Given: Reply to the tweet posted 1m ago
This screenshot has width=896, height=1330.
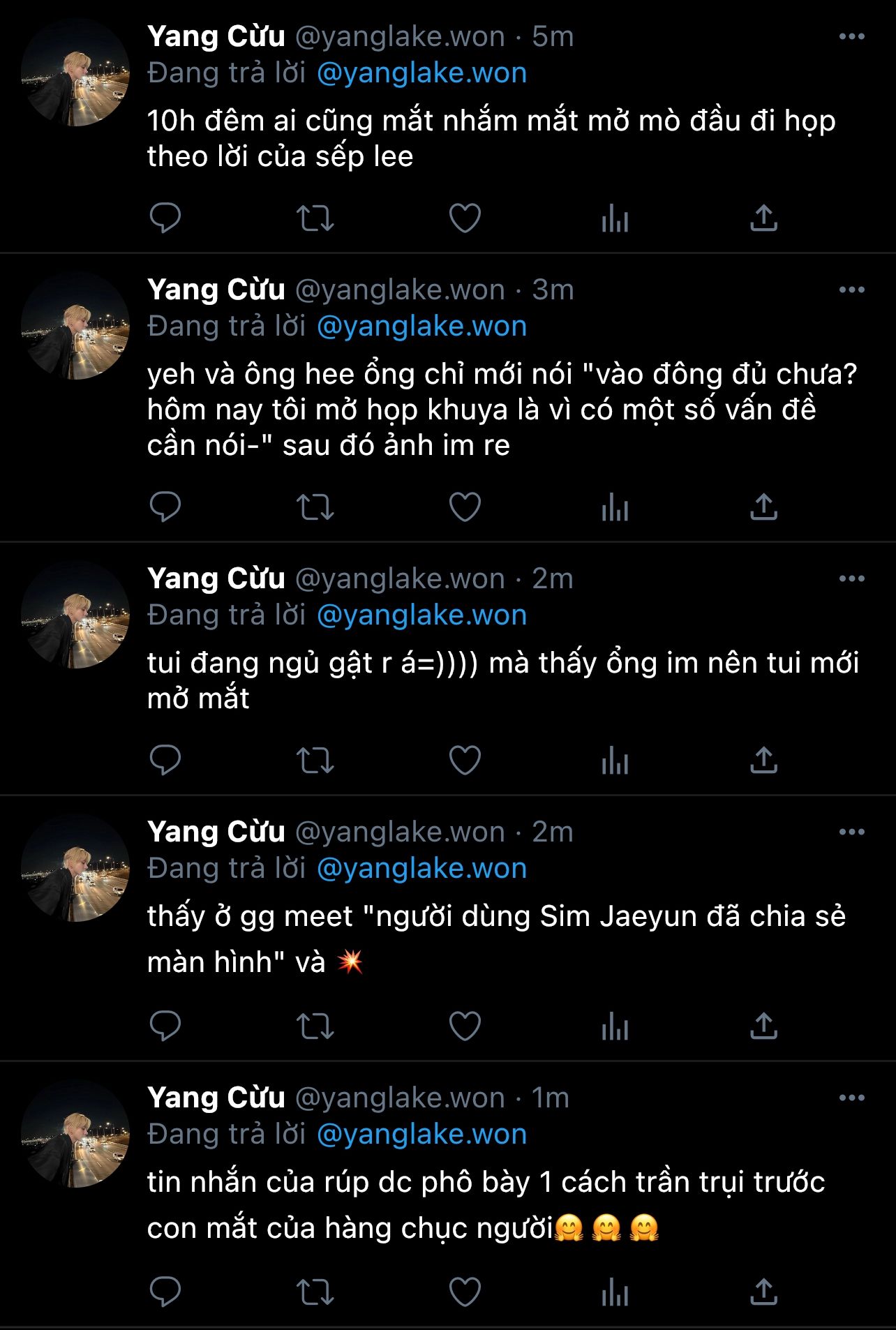Looking at the screenshot, I should click(165, 1292).
